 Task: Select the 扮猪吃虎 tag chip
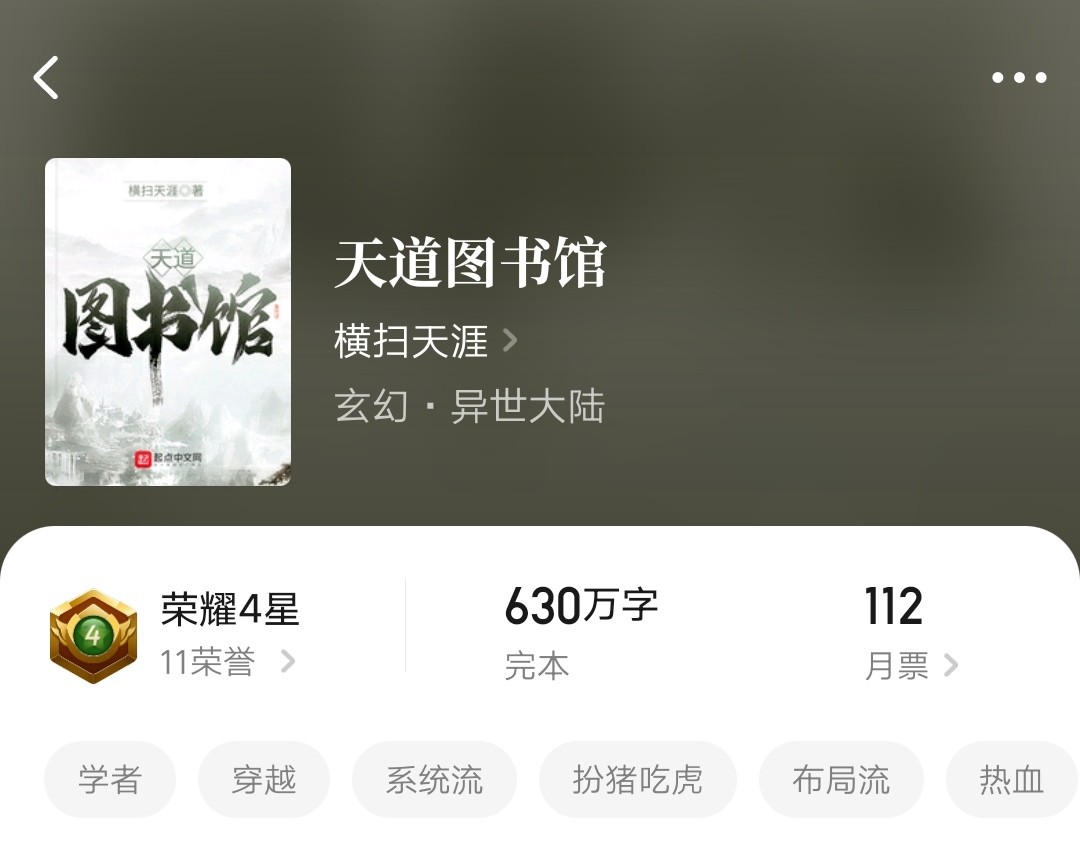(x=637, y=780)
